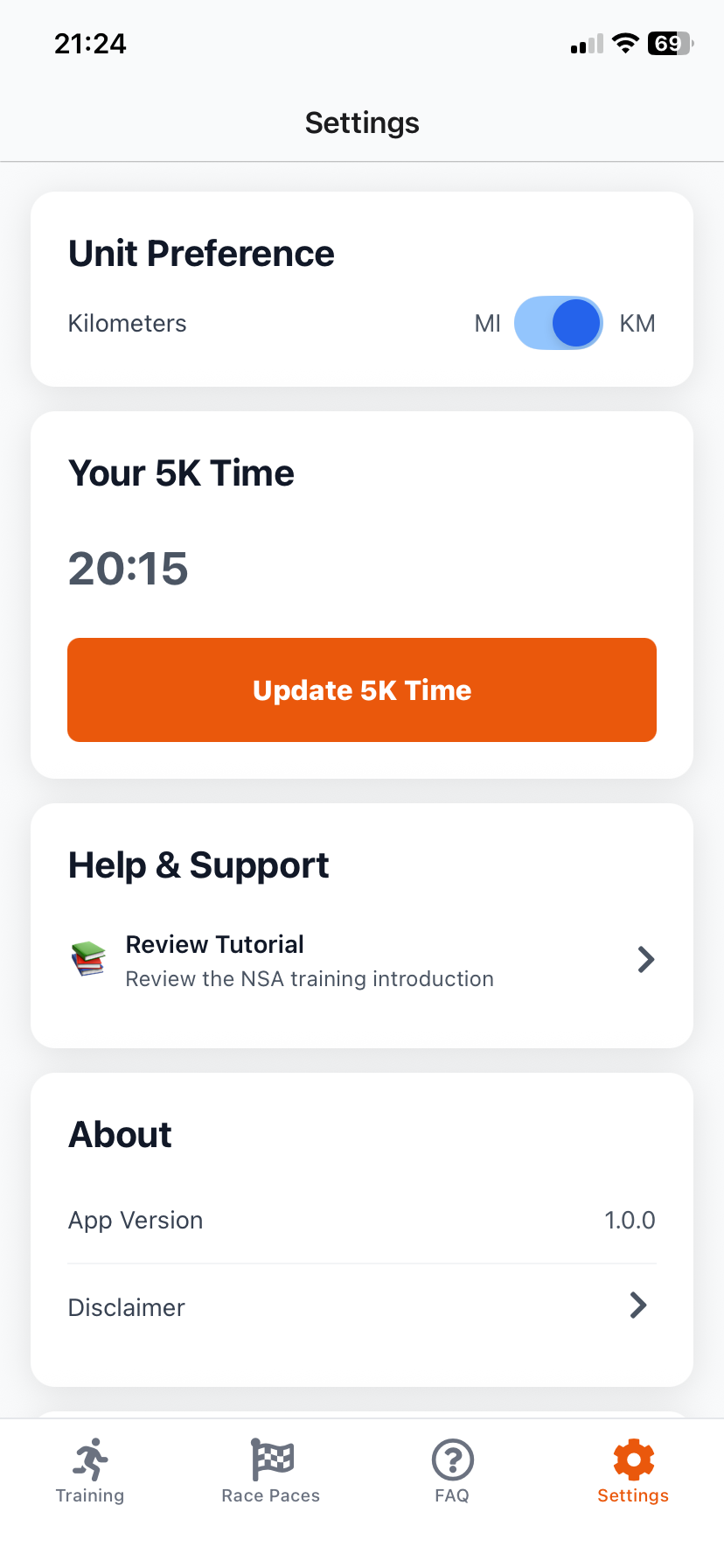Image resolution: width=724 pixels, height=1568 pixels.
Task: Select MI label beside the unit switch
Action: [487, 323]
